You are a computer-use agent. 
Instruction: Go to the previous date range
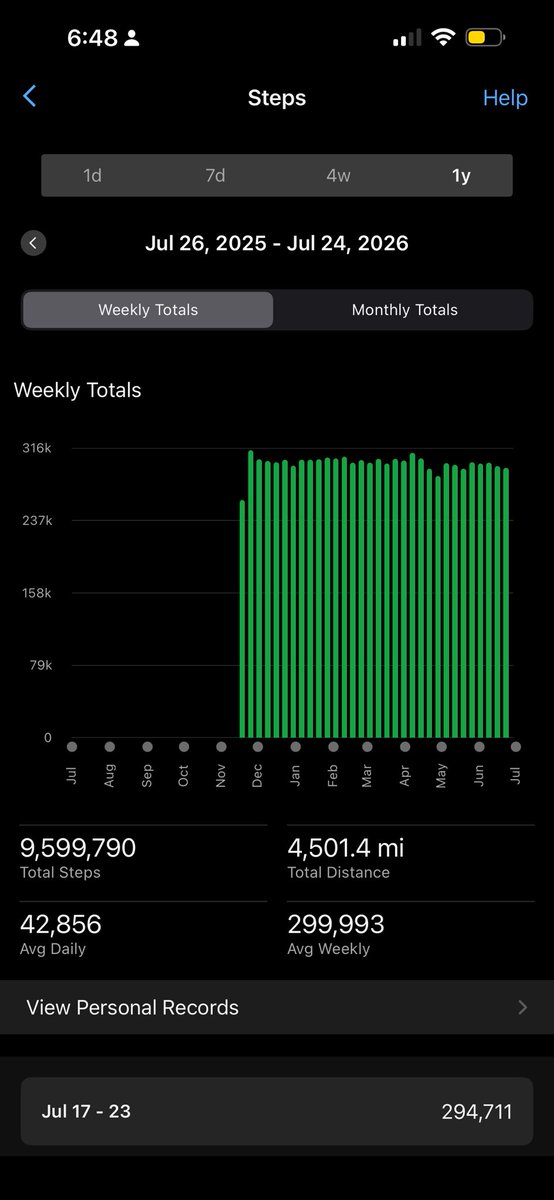pyautogui.click(x=34, y=243)
